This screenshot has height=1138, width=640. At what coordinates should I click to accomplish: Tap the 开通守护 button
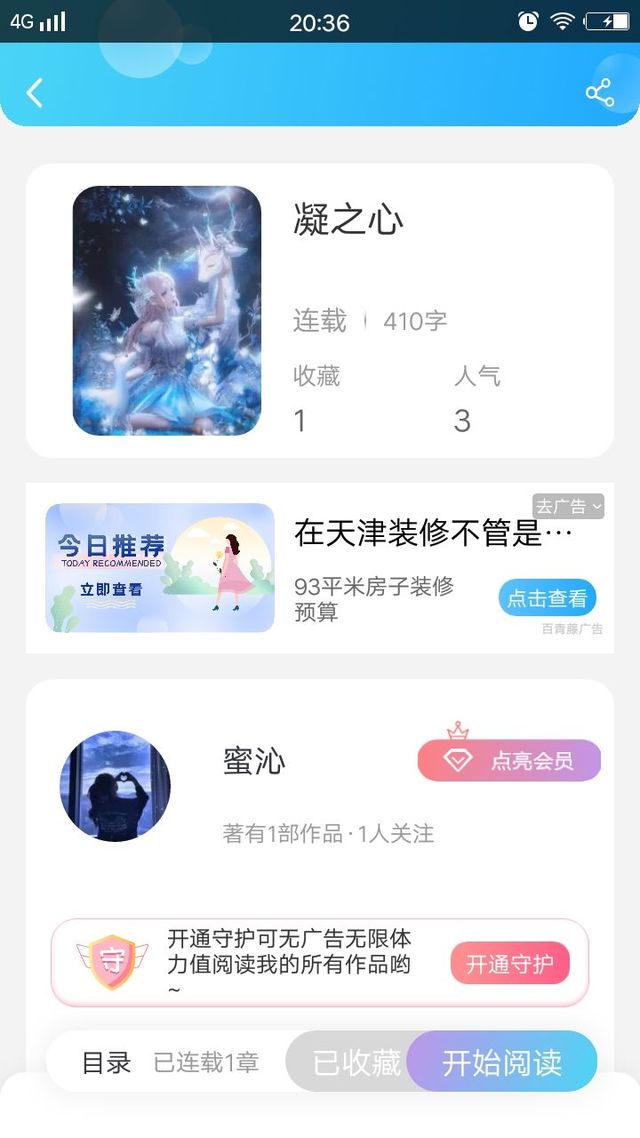pos(509,963)
